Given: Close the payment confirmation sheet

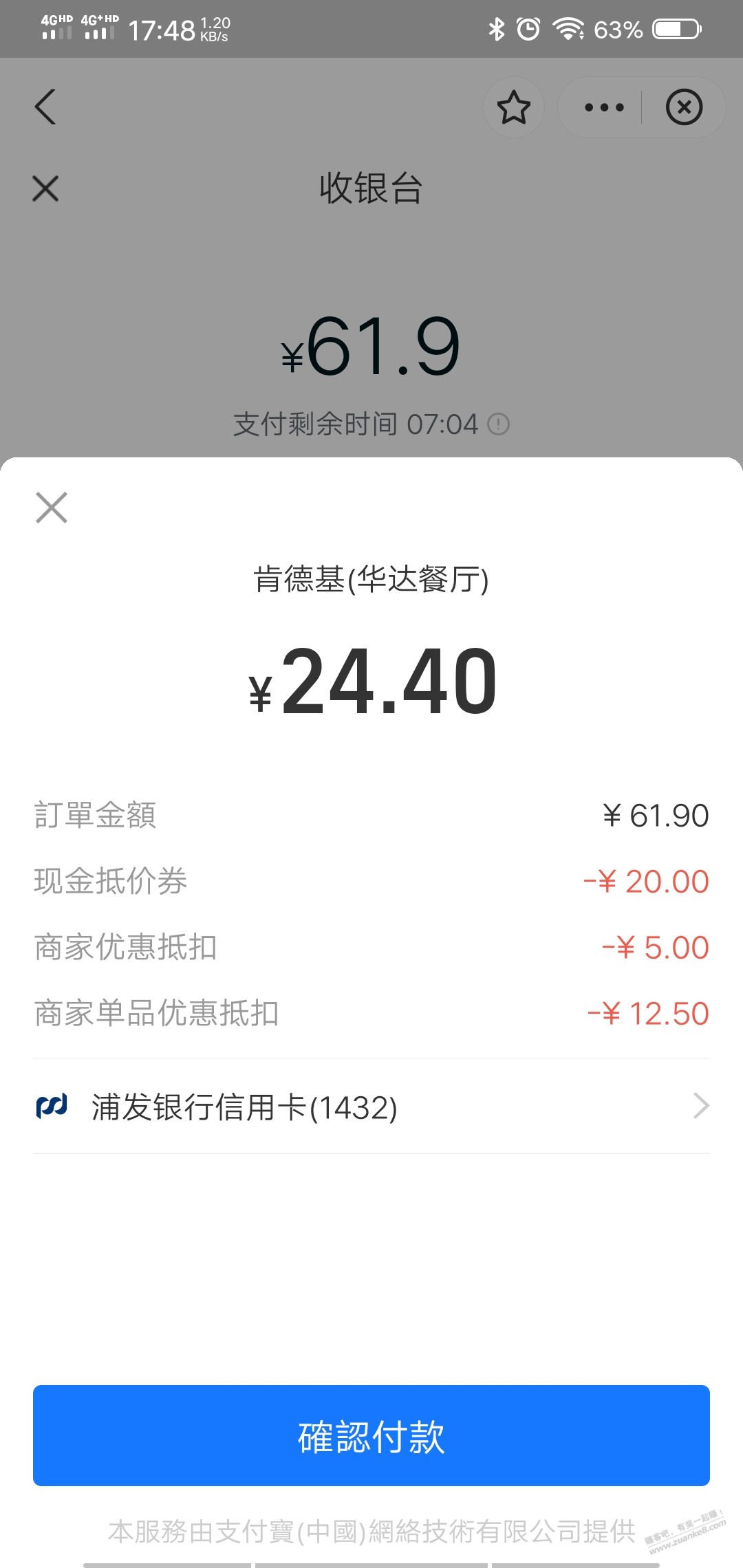Looking at the screenshot, I should (52, 508).
